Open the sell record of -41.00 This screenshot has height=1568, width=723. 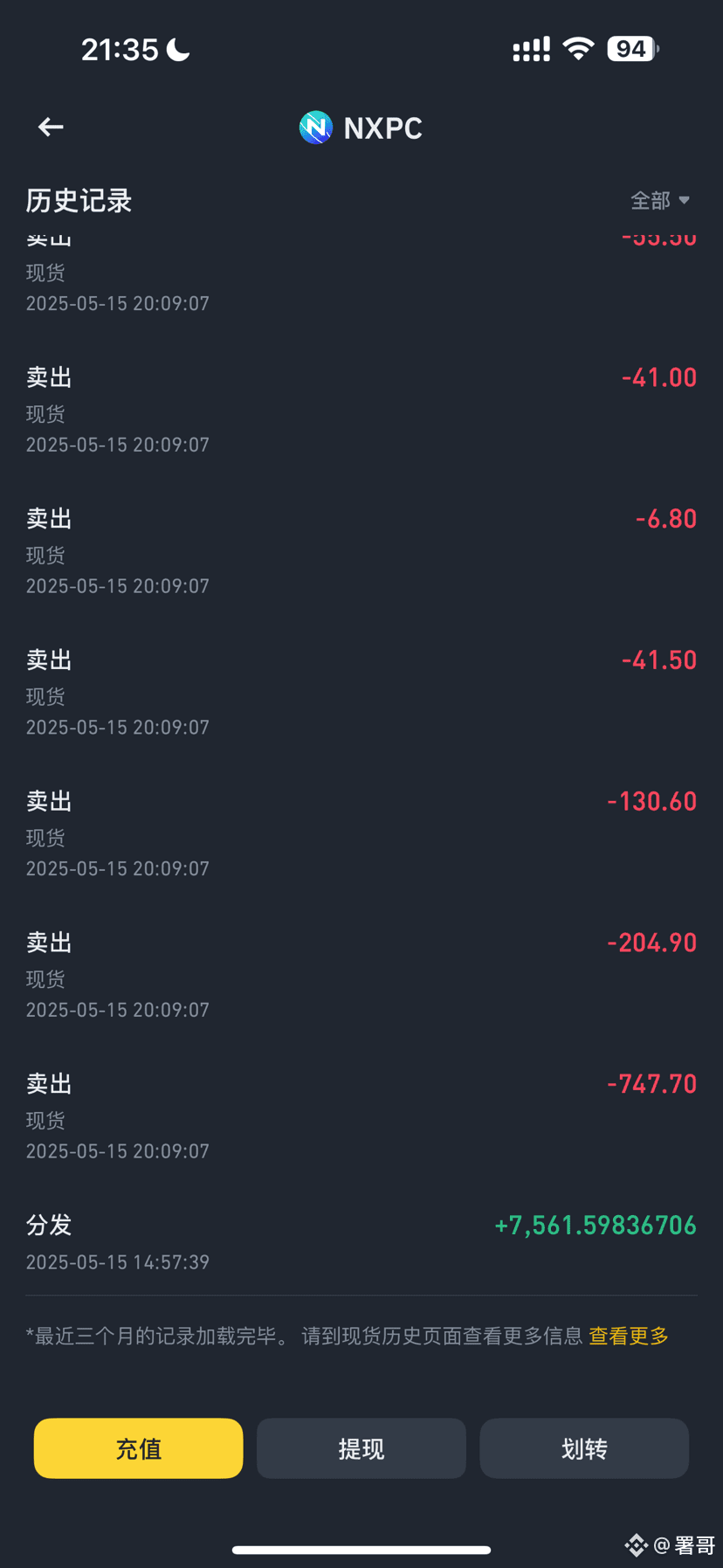pos(361,409)
